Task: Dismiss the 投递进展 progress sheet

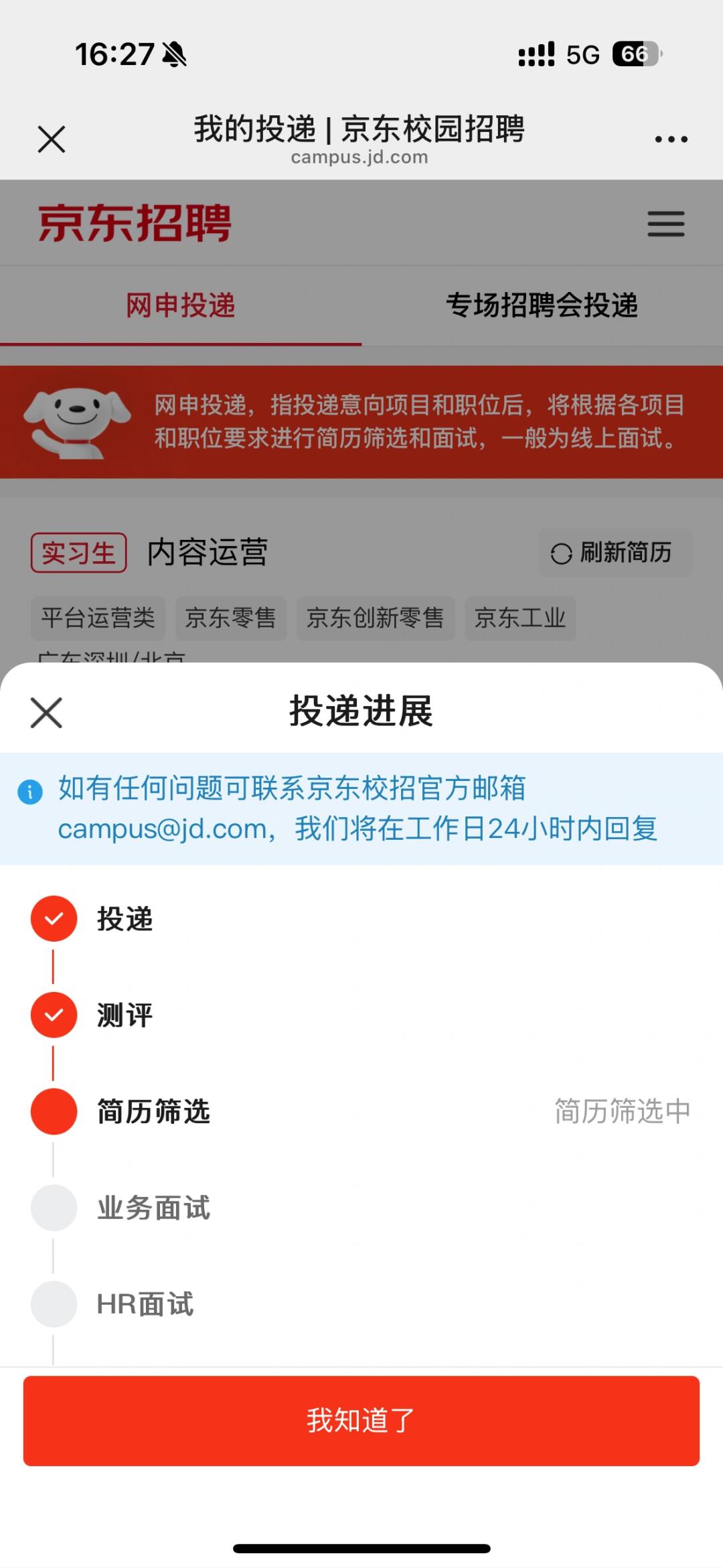Action: point(46,712)
